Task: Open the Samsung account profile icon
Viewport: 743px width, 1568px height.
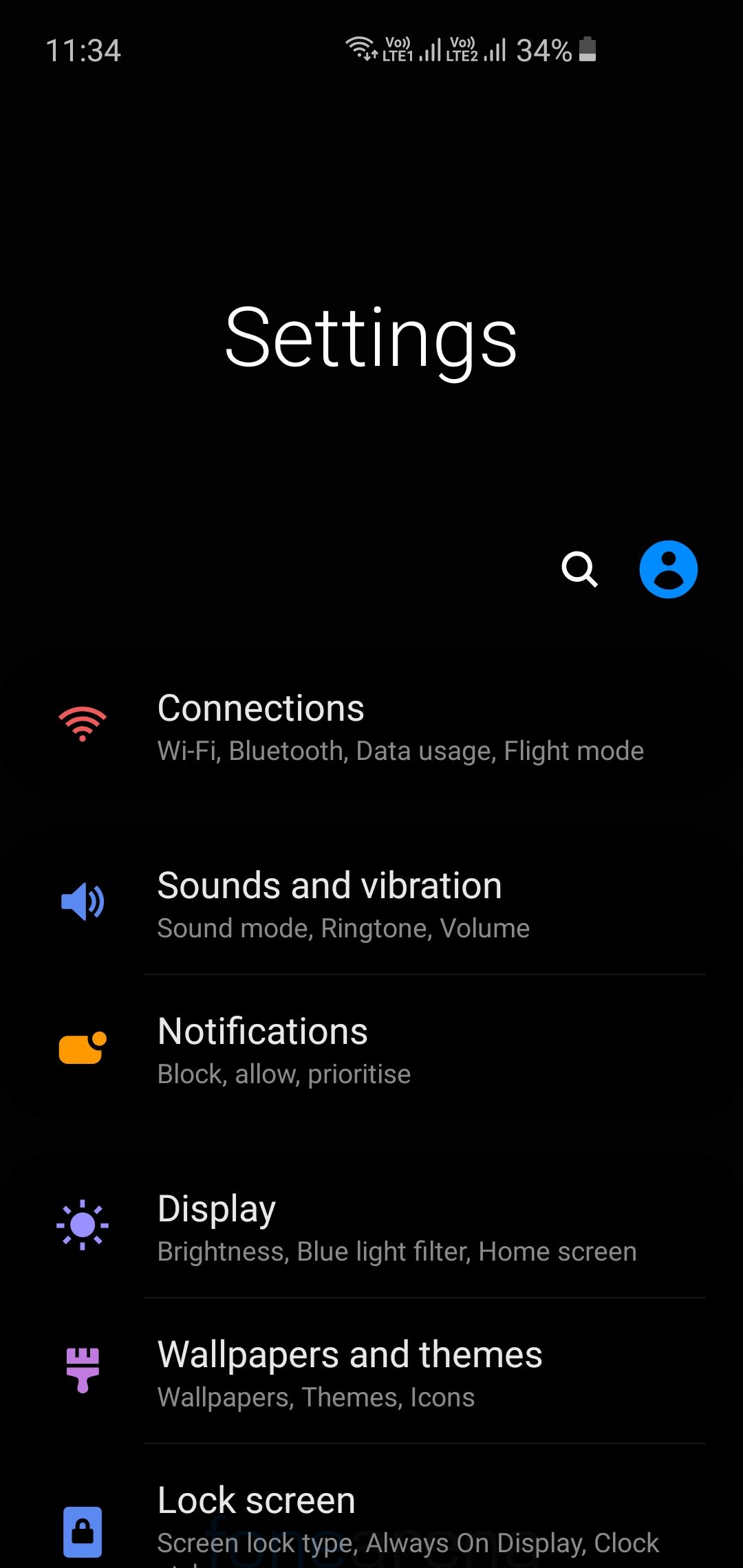Action: [668, 569]
